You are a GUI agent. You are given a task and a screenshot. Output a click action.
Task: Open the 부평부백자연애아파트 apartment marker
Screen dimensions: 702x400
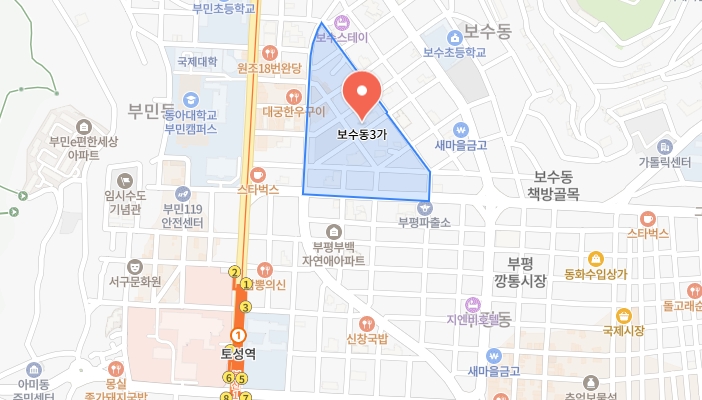[336, 231]
